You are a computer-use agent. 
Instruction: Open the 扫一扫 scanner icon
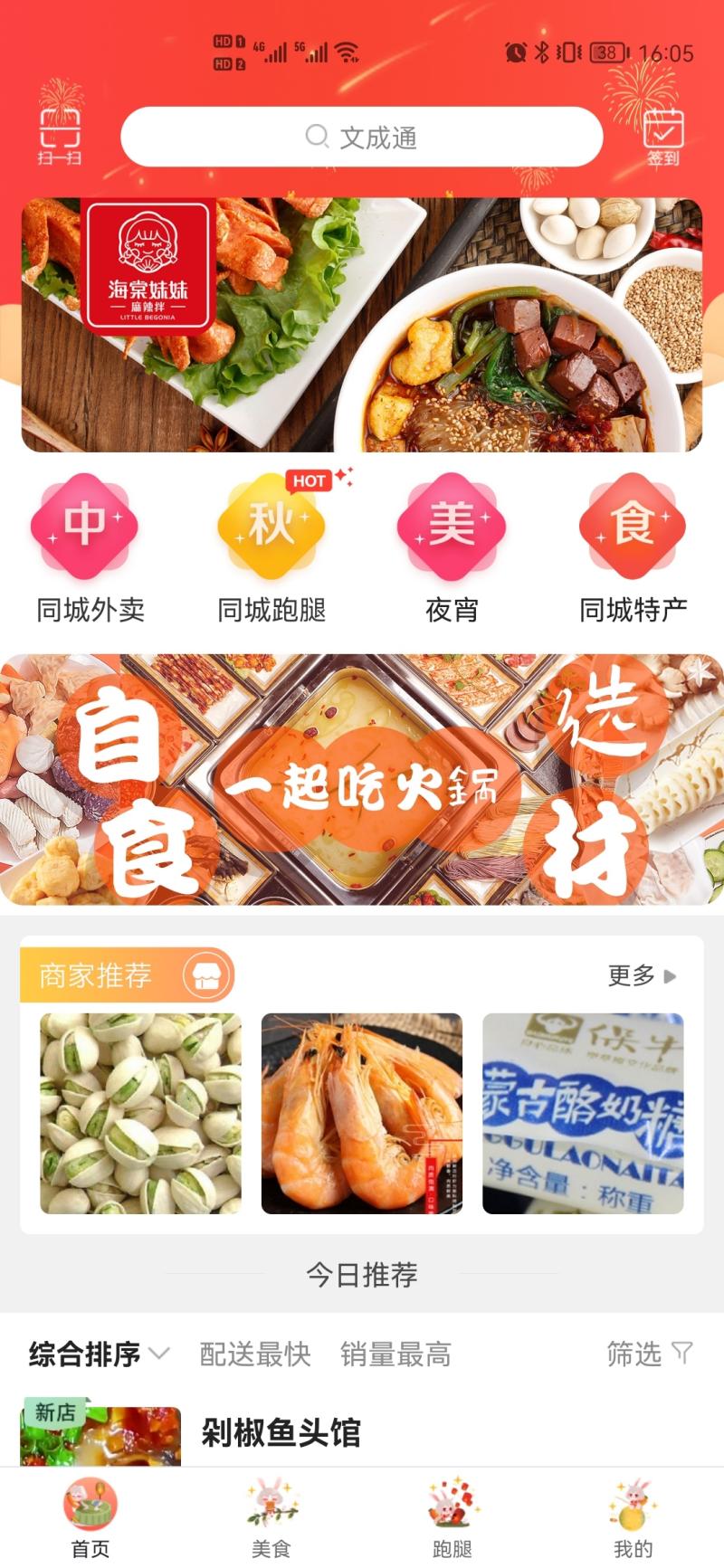click(60, 136)
